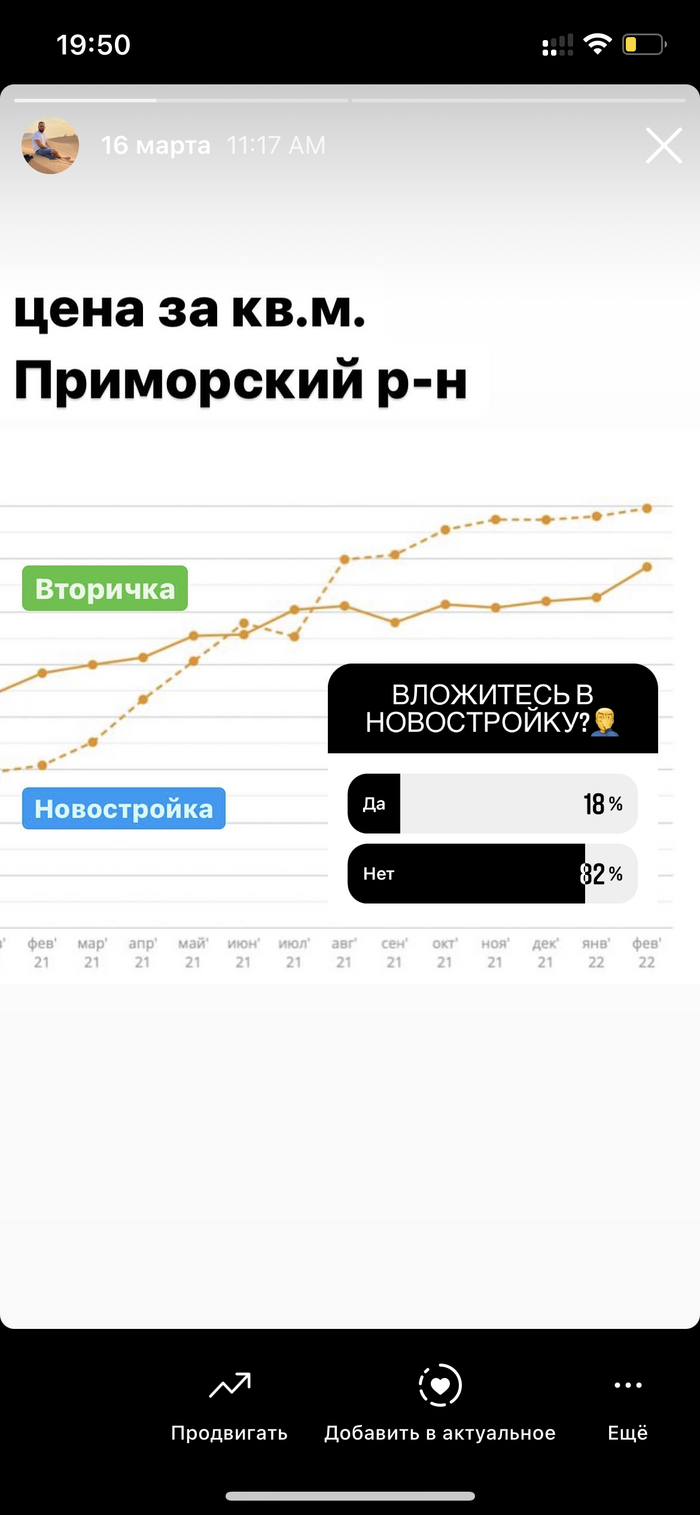700x1515 pixels.
Task: Open the Ещё options menu
Action: 628,1405
